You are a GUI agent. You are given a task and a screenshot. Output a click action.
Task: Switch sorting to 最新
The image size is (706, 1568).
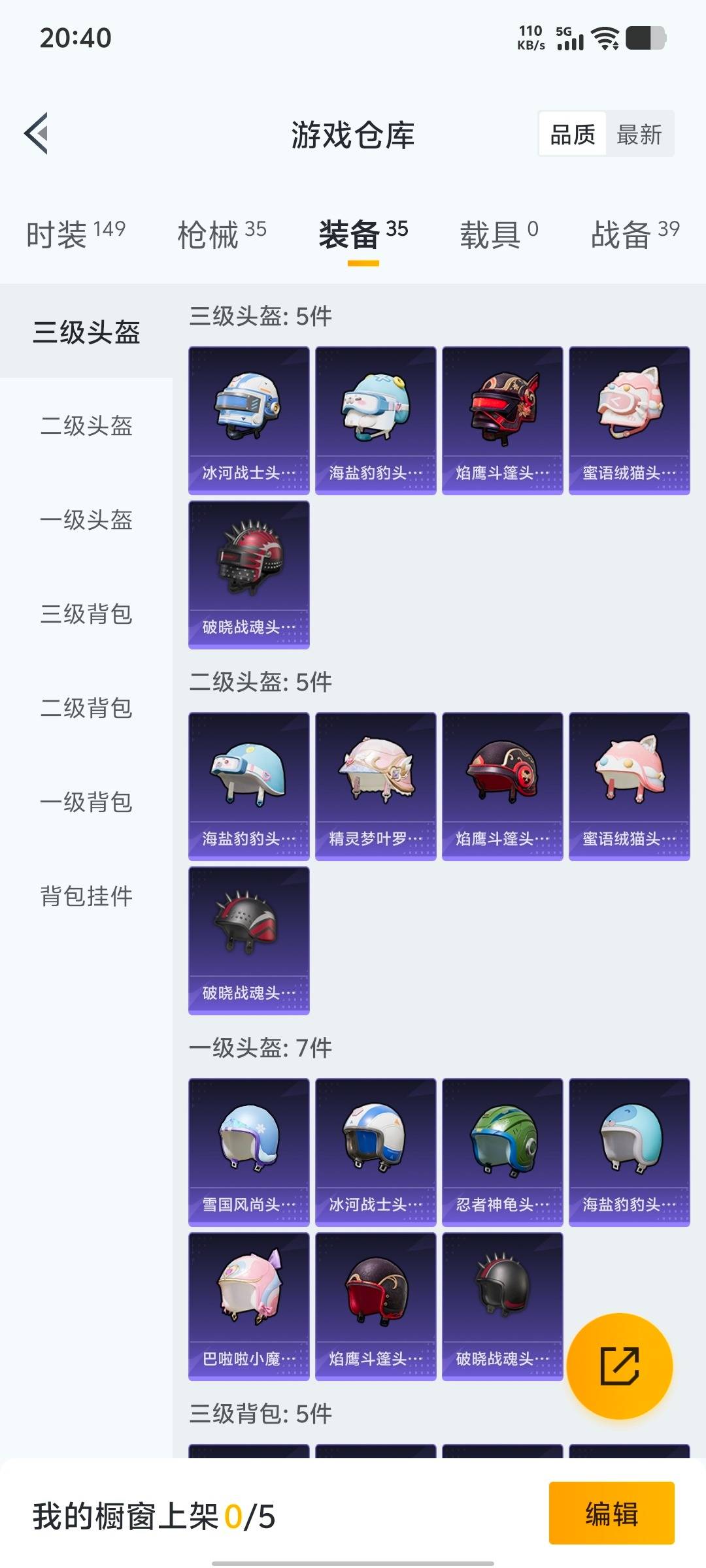640,134
